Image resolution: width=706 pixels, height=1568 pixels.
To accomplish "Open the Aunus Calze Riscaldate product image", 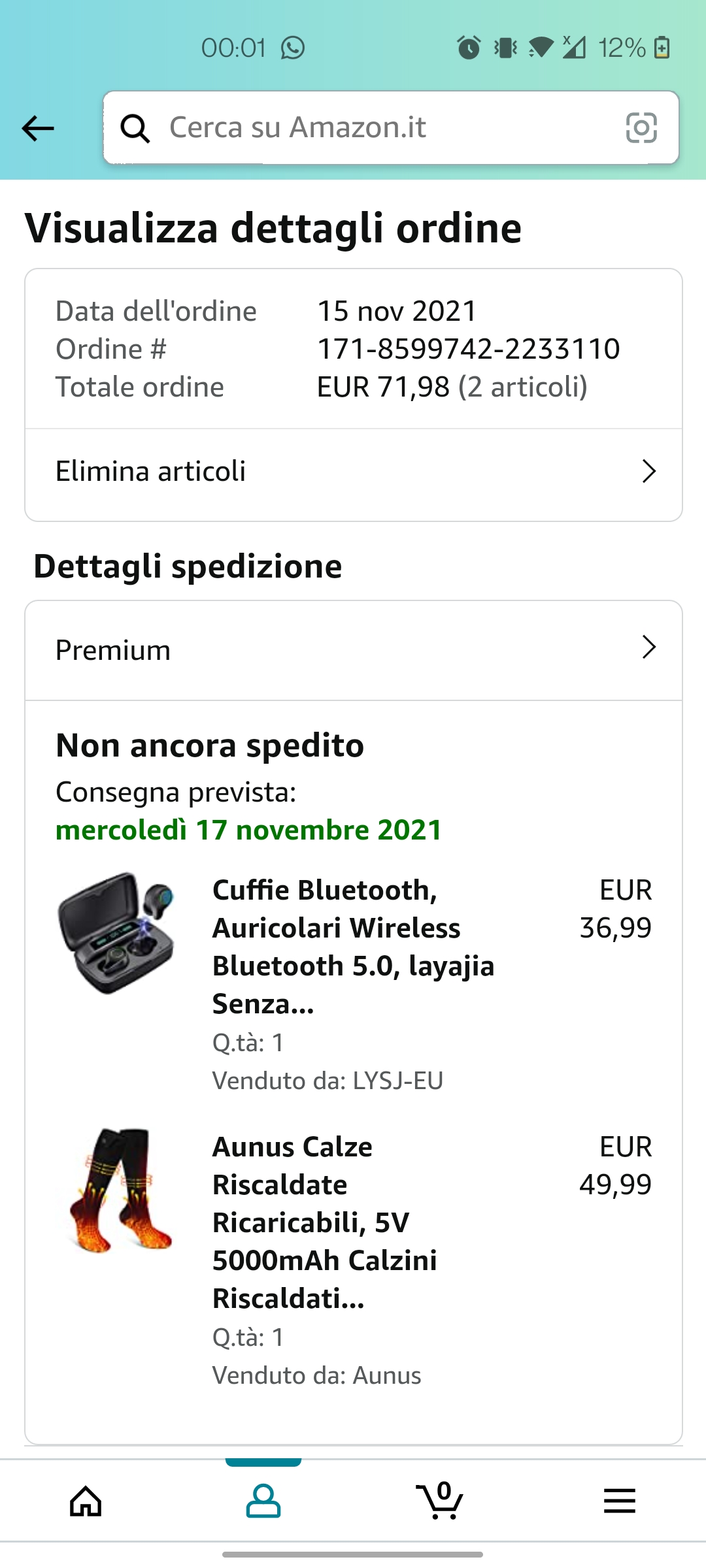I will pyautogui.click(x=120, y=1190).
